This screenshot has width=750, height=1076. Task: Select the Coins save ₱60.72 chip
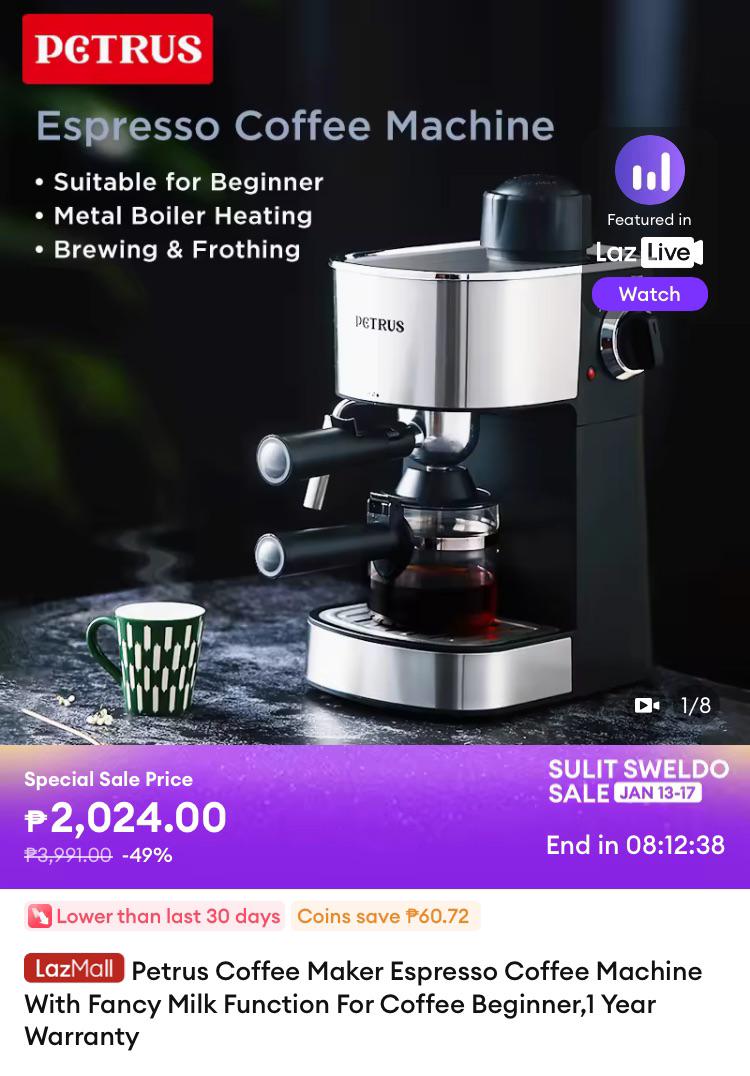tap(384, 916)
